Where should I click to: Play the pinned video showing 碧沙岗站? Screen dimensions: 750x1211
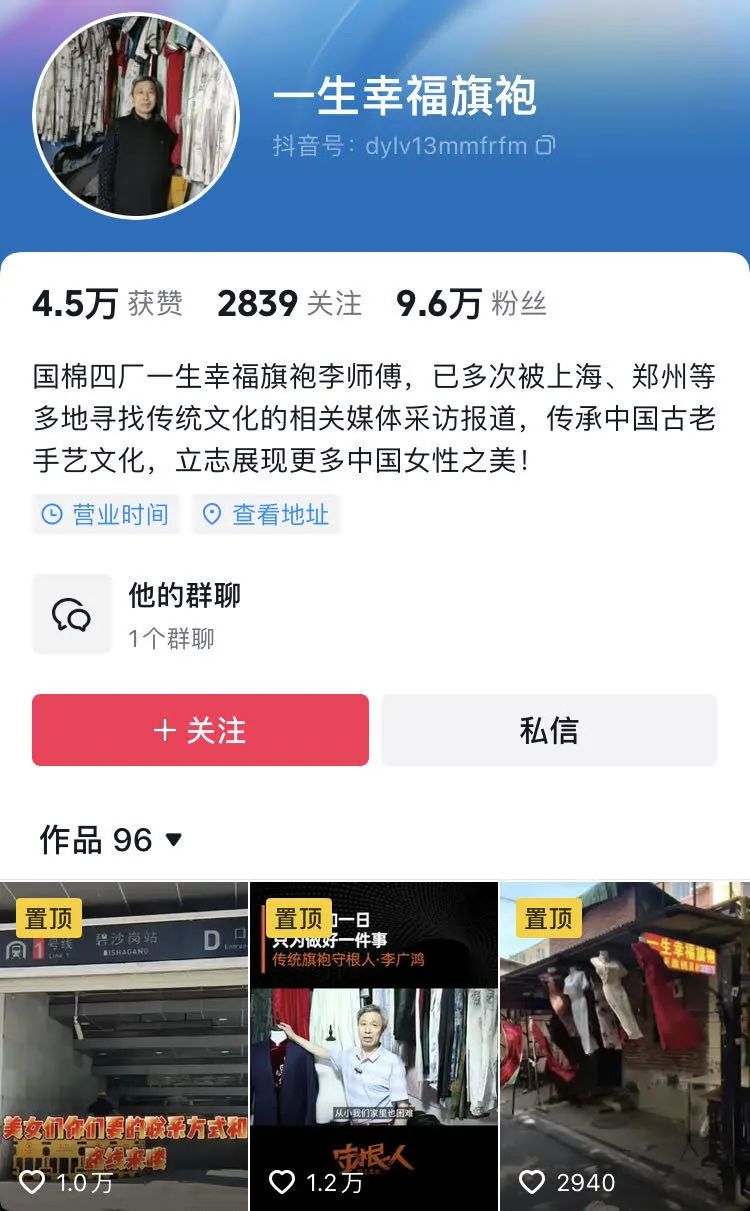(124, 1045)
